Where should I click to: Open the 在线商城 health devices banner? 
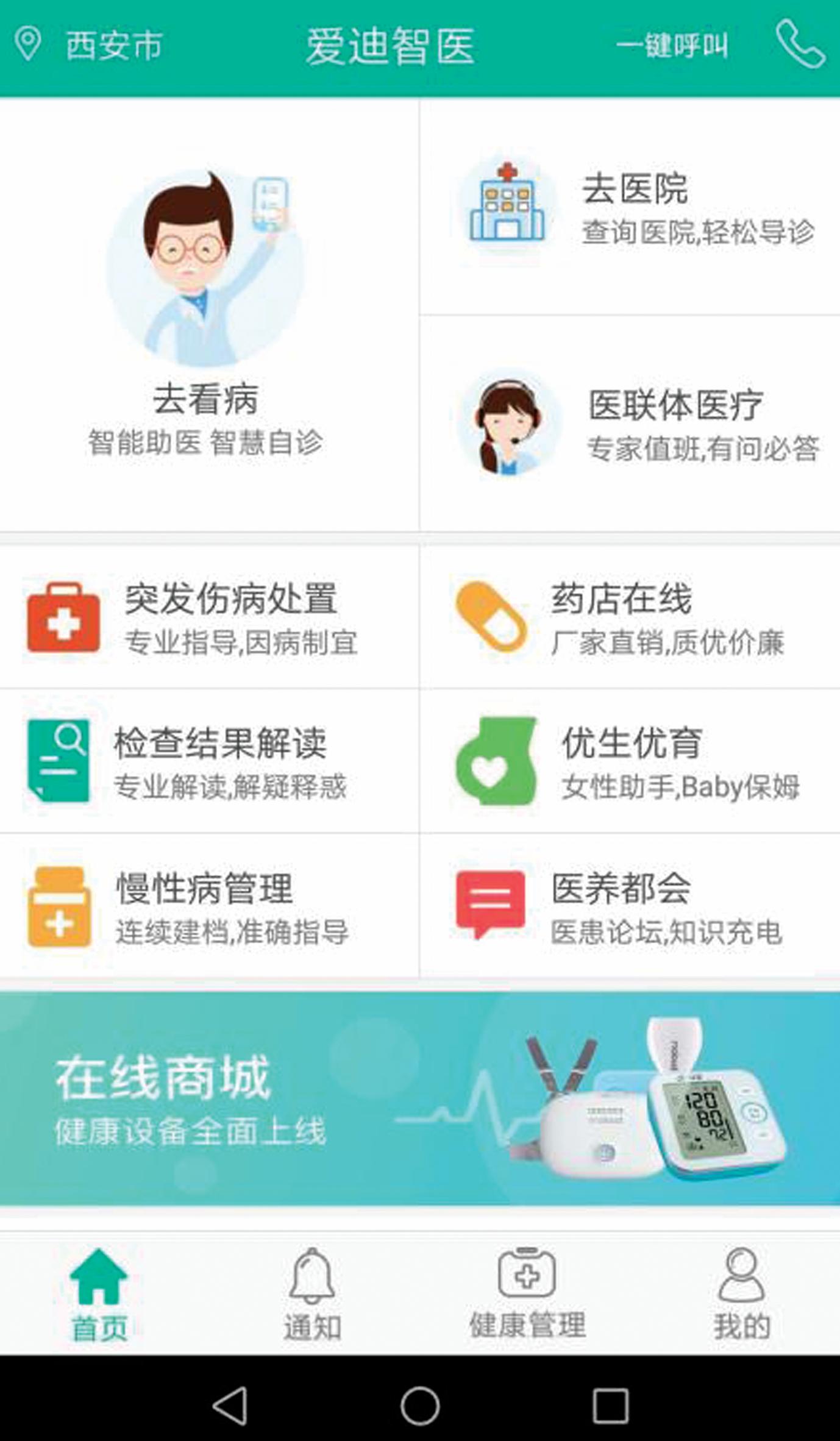(420, 1098)
